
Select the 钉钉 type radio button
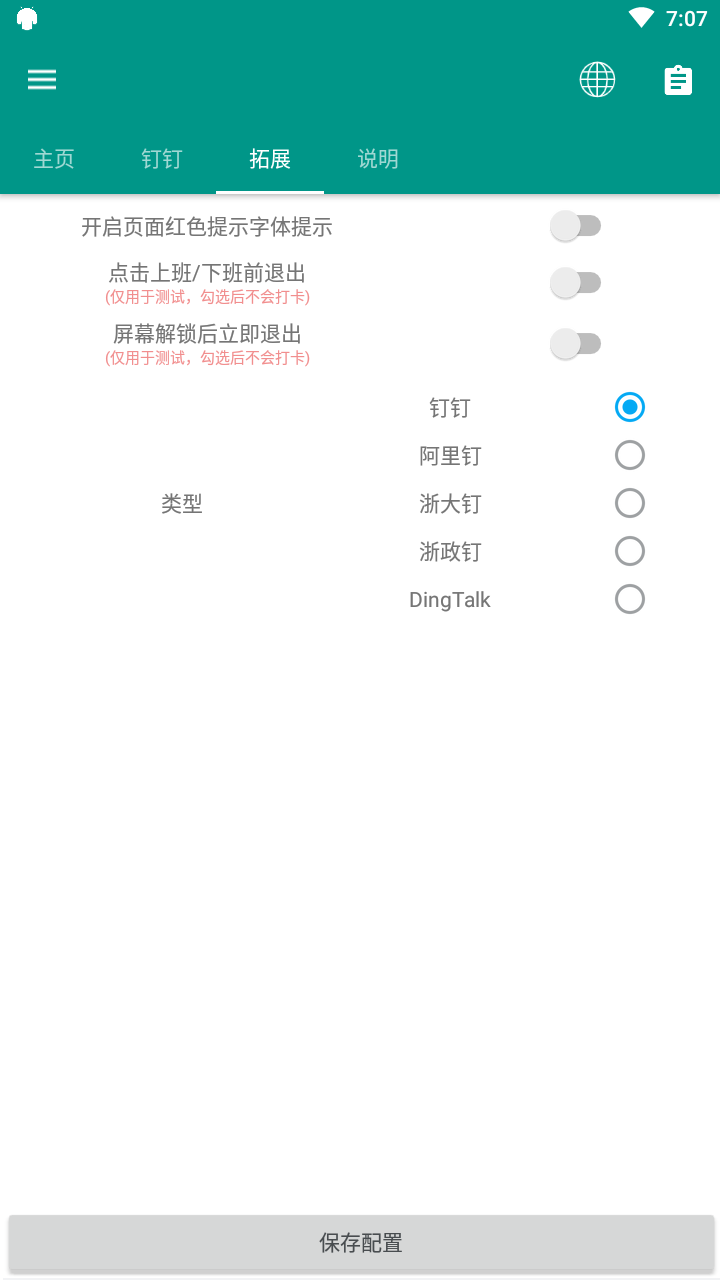(x=630, y=407)
